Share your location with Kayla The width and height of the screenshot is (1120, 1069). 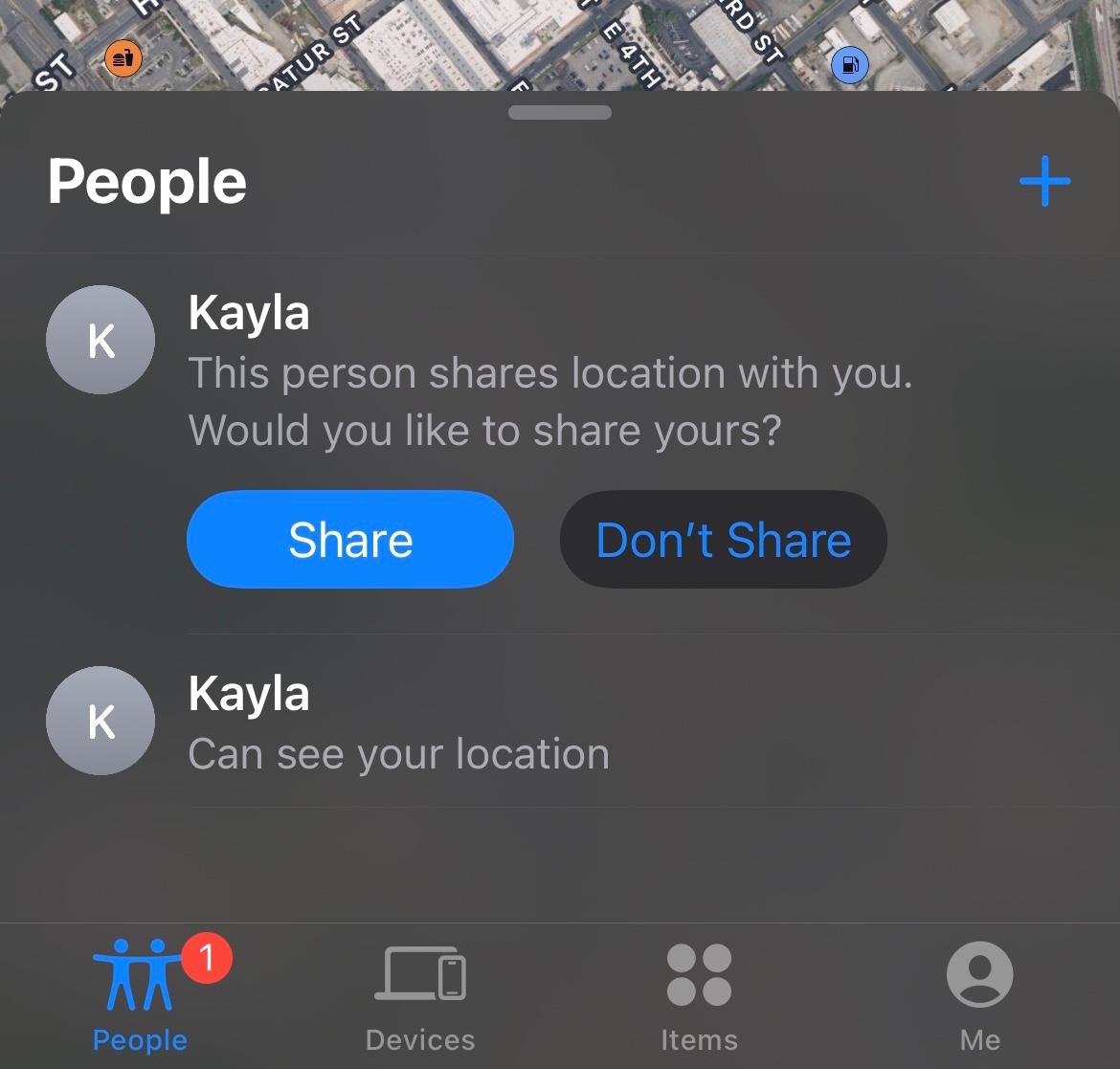click(x=350, y=539)
